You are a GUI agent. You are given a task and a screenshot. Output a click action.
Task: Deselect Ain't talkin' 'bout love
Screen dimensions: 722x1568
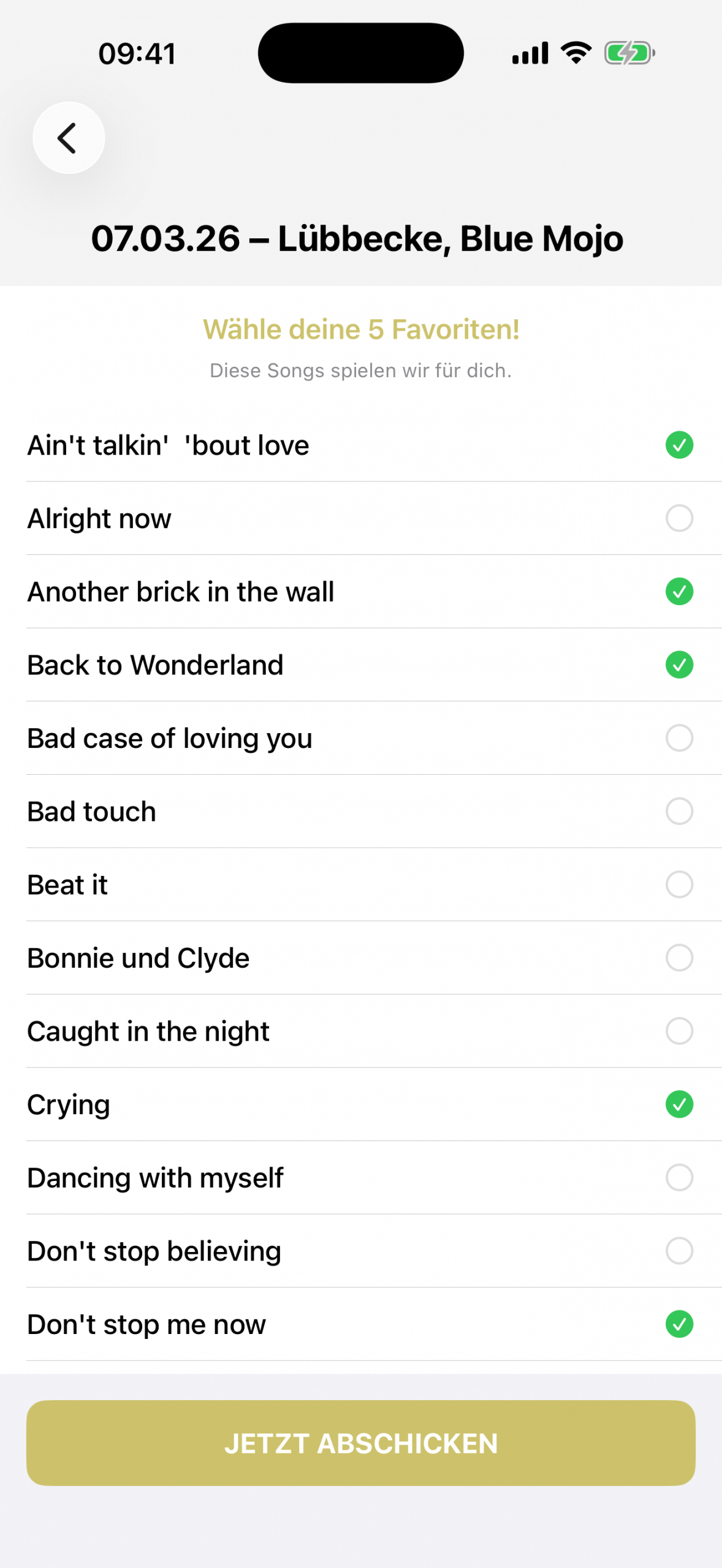point(679,445)
